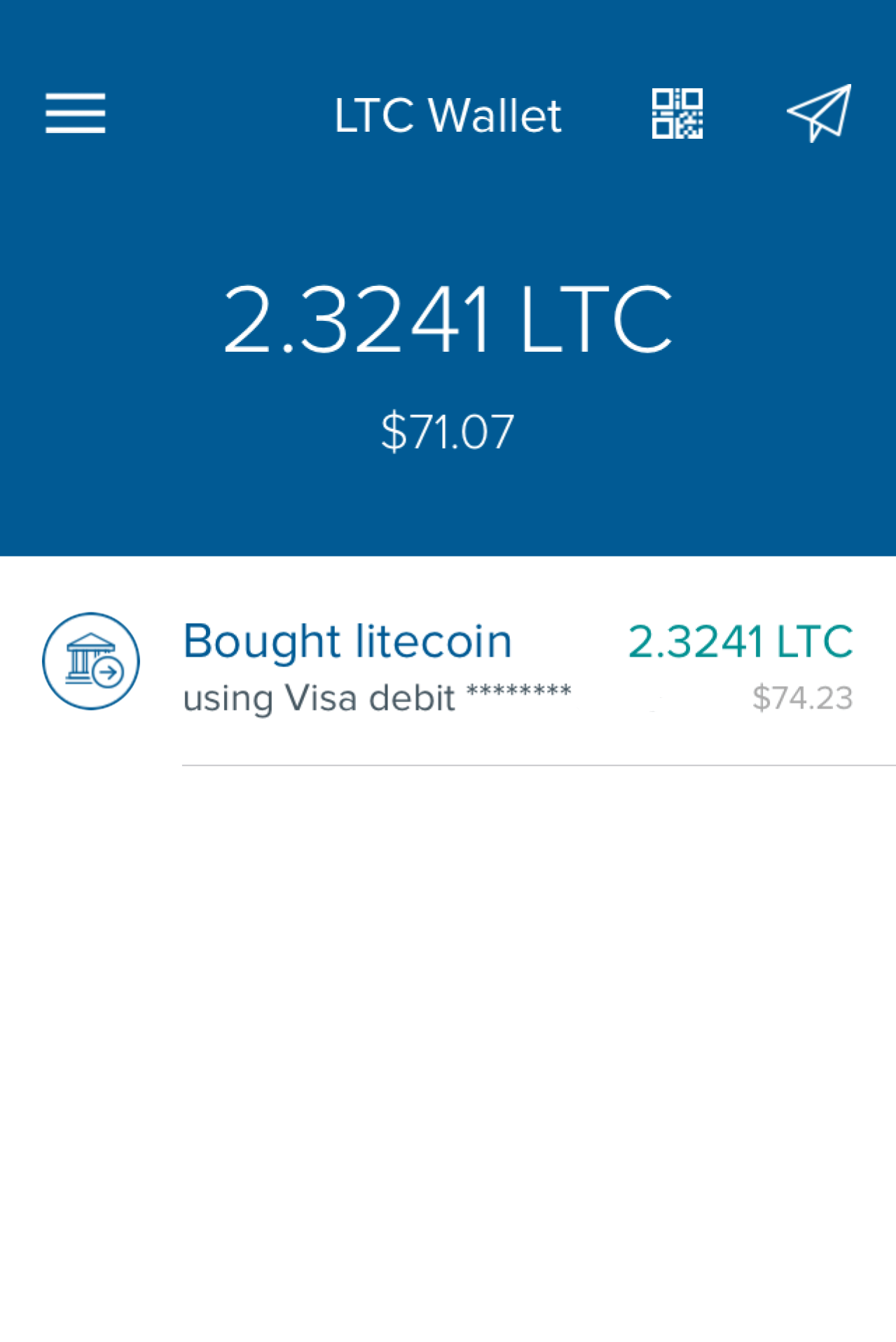Select the using Visa debit text
This screenshot has width=896, height=1342.
[x=317, y=697]
